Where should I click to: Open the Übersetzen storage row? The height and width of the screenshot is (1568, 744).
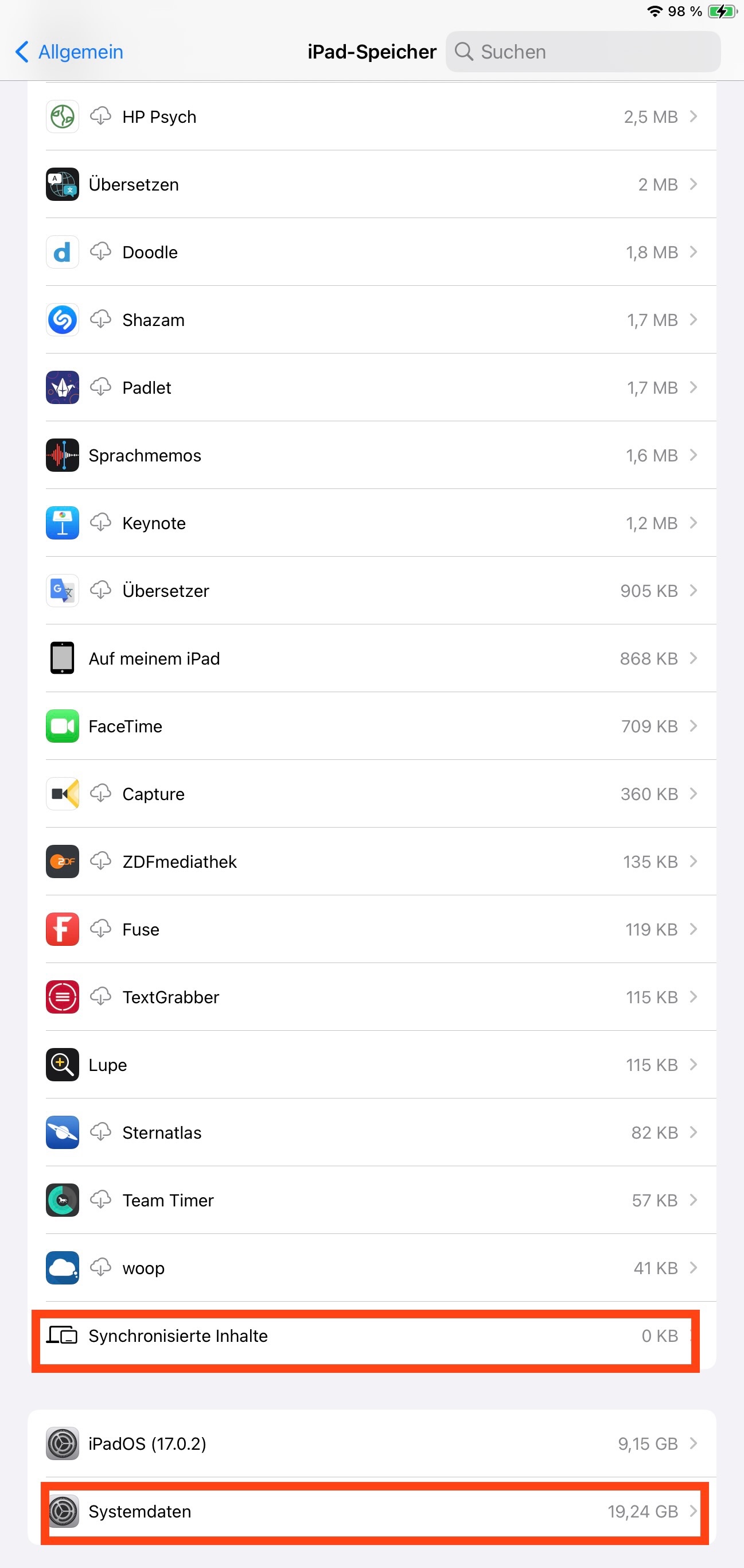click(x=371, y=184)
